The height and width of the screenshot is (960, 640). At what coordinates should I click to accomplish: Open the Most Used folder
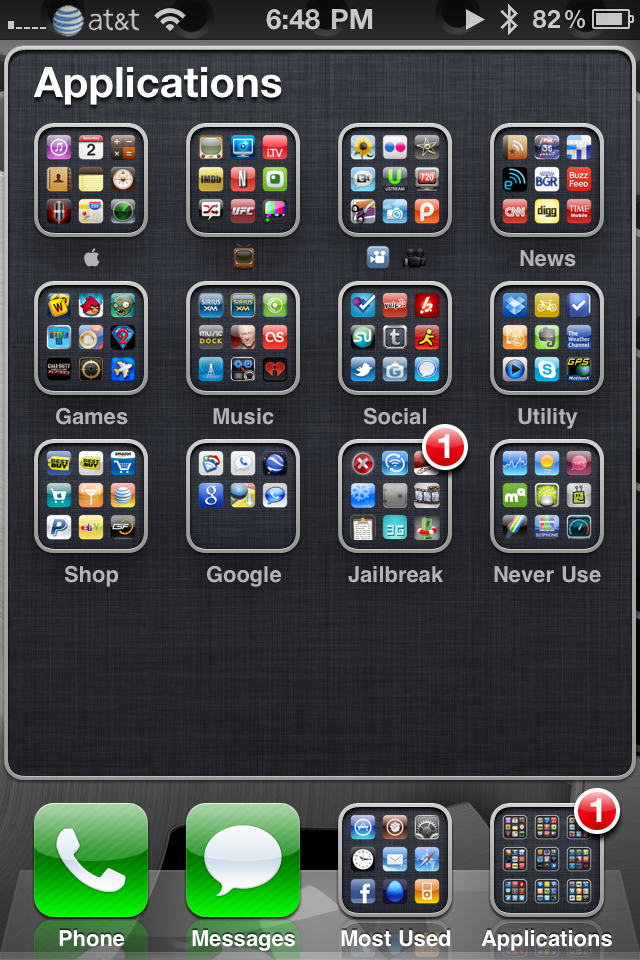coord(395,860)
